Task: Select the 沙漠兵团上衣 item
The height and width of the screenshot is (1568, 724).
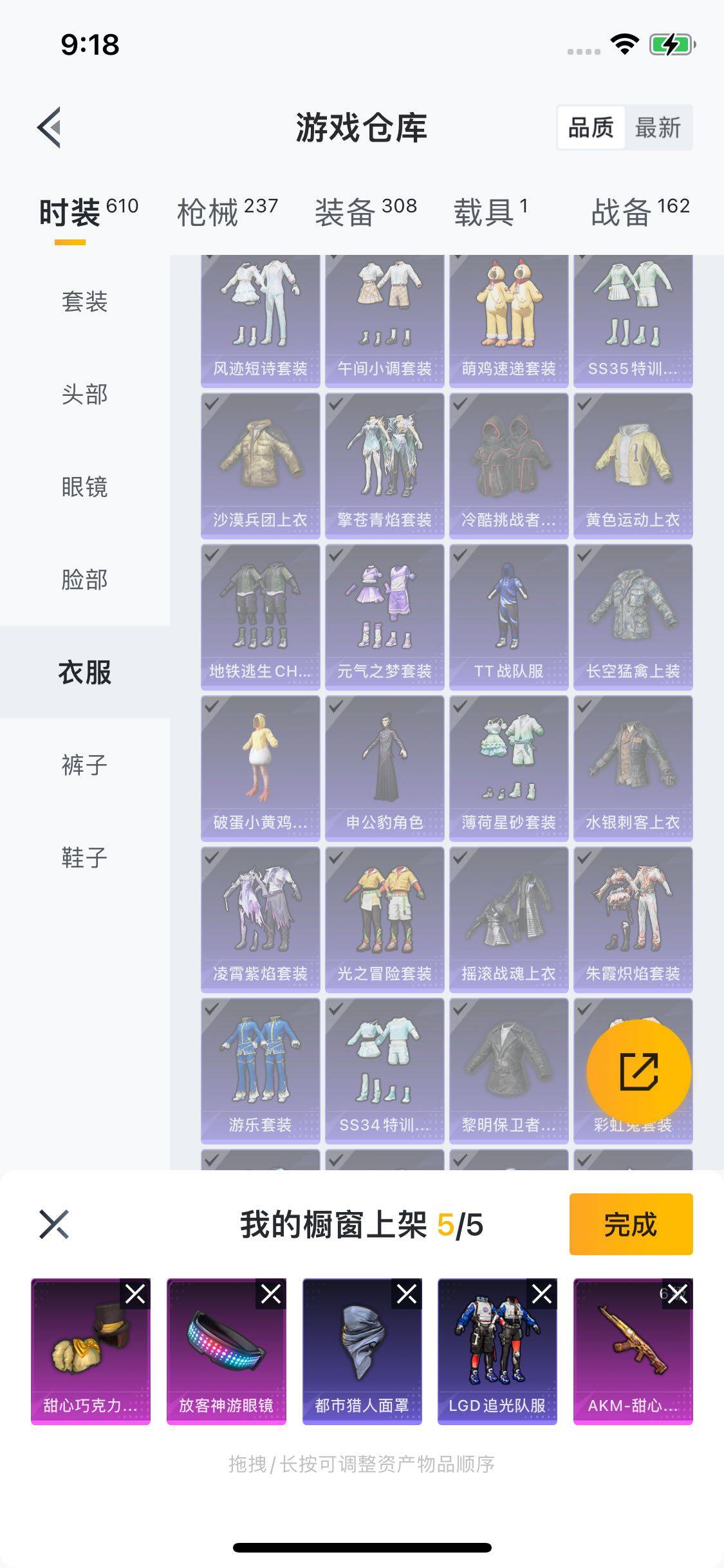Action: point(260,465)
